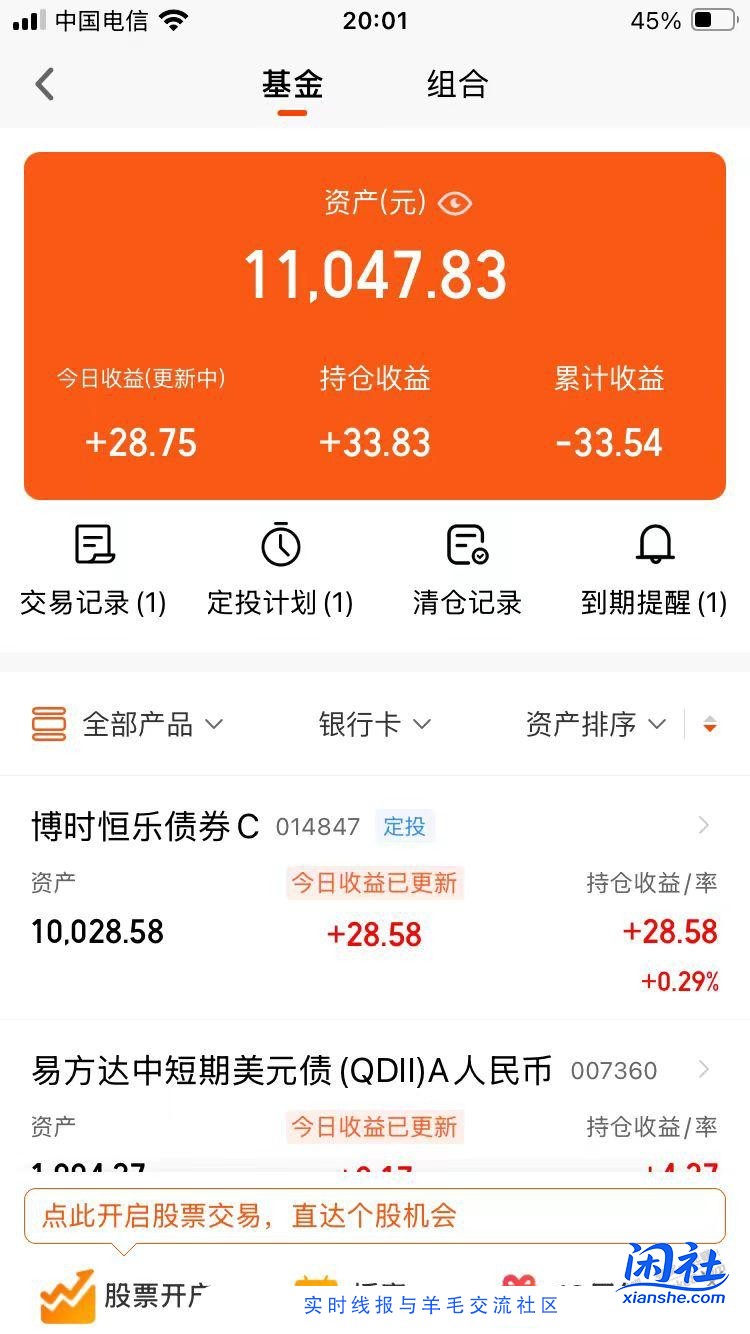Open the 交易记录 transaction records icon
Viewport: 750px width, 1334px height.
coord(93,545)
